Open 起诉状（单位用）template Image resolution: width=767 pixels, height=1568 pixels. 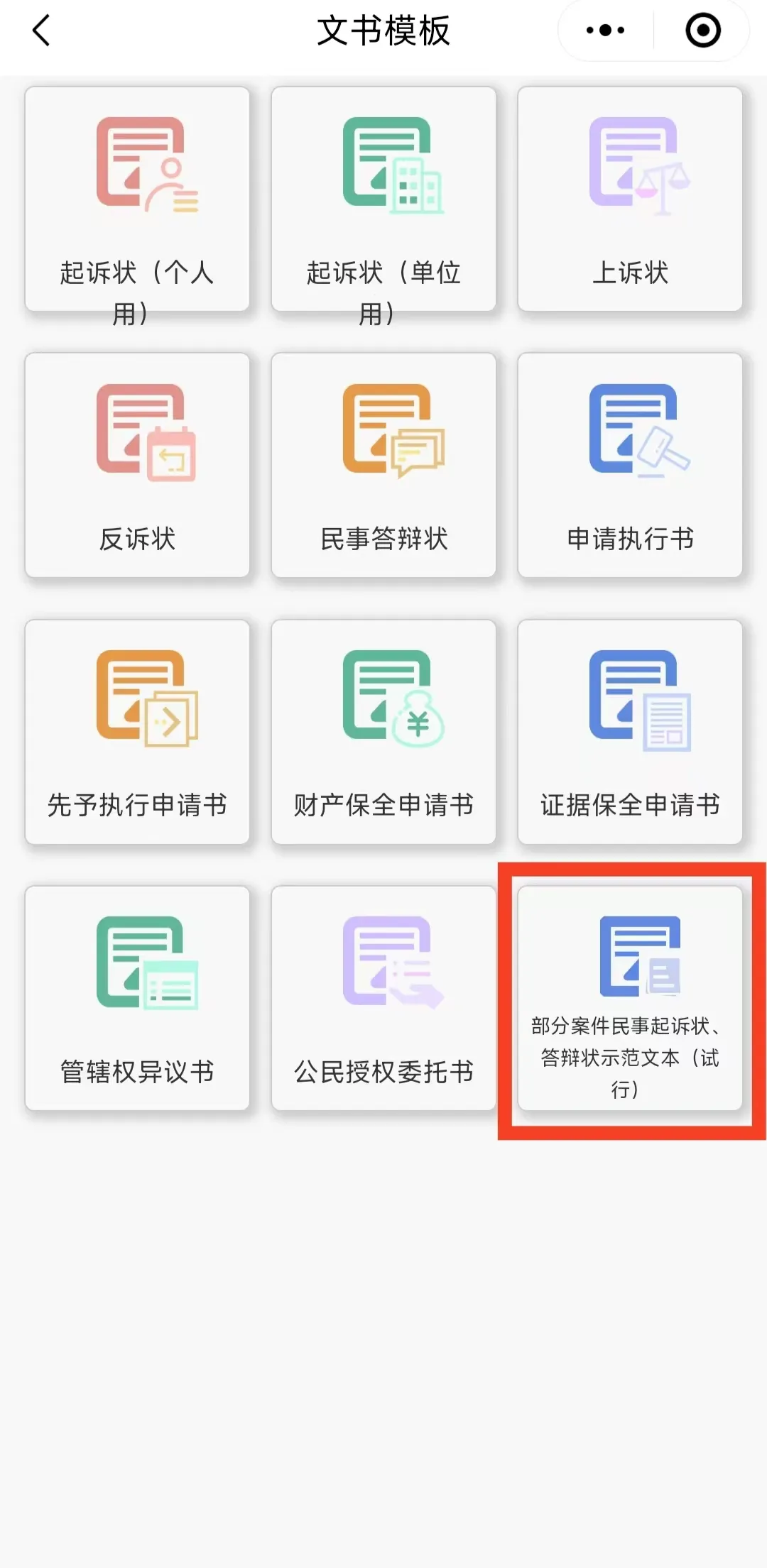coord(383,199)
